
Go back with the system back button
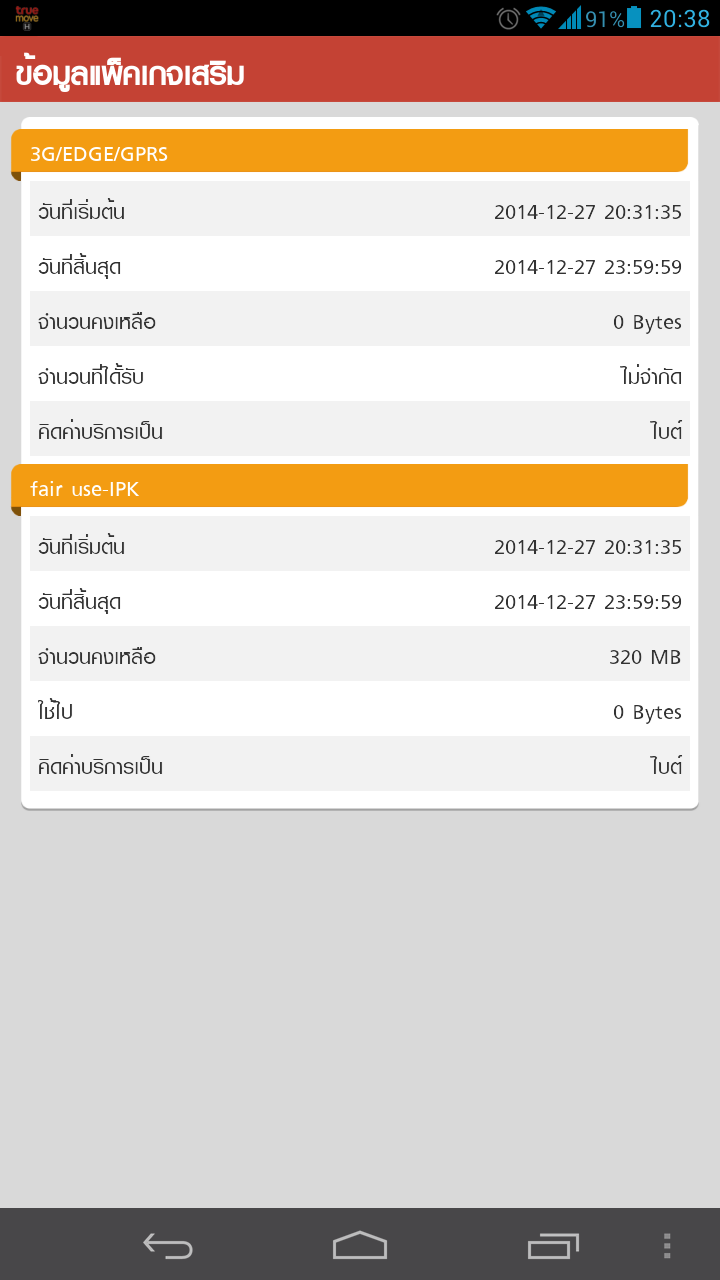(168, 1245)
